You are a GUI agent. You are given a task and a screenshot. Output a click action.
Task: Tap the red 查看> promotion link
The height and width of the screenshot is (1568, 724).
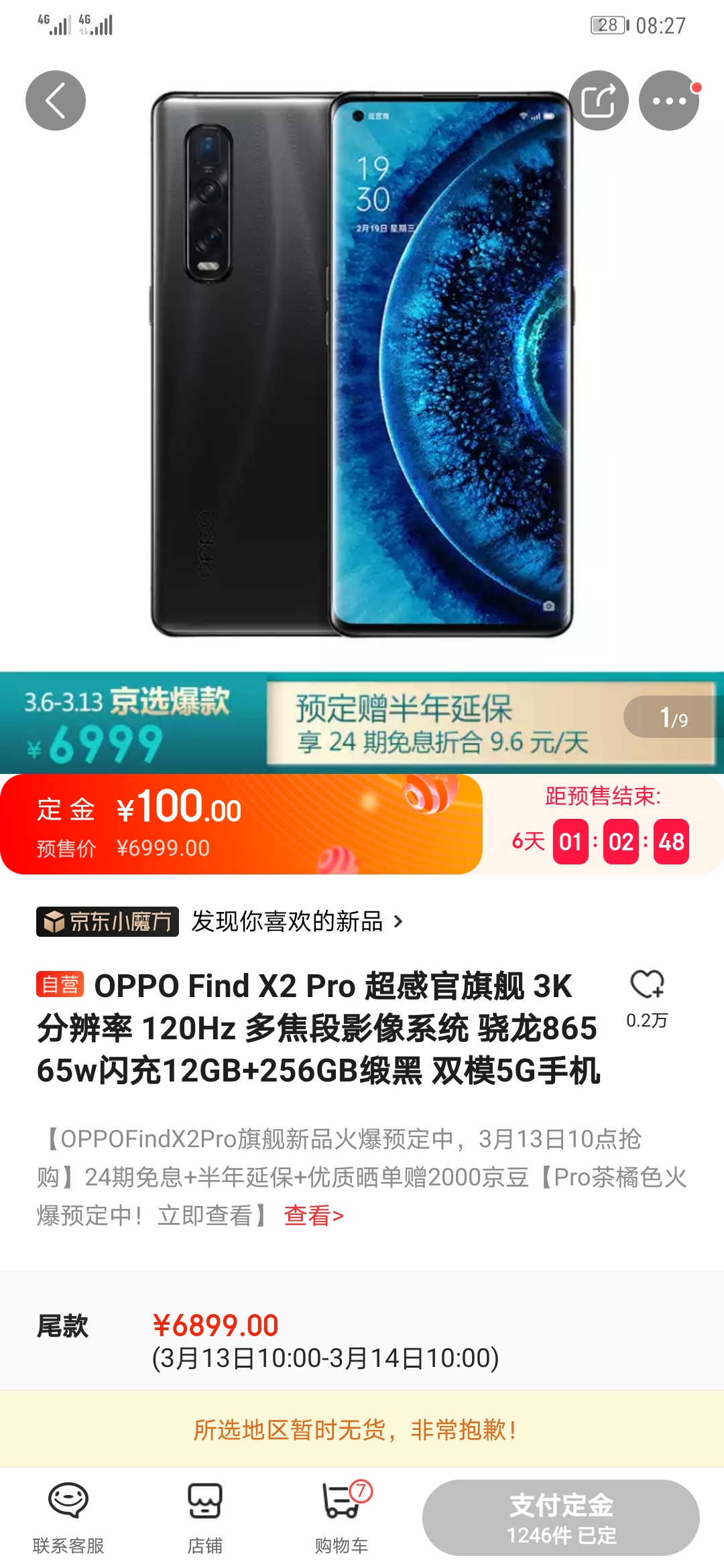coord(314,1215)
